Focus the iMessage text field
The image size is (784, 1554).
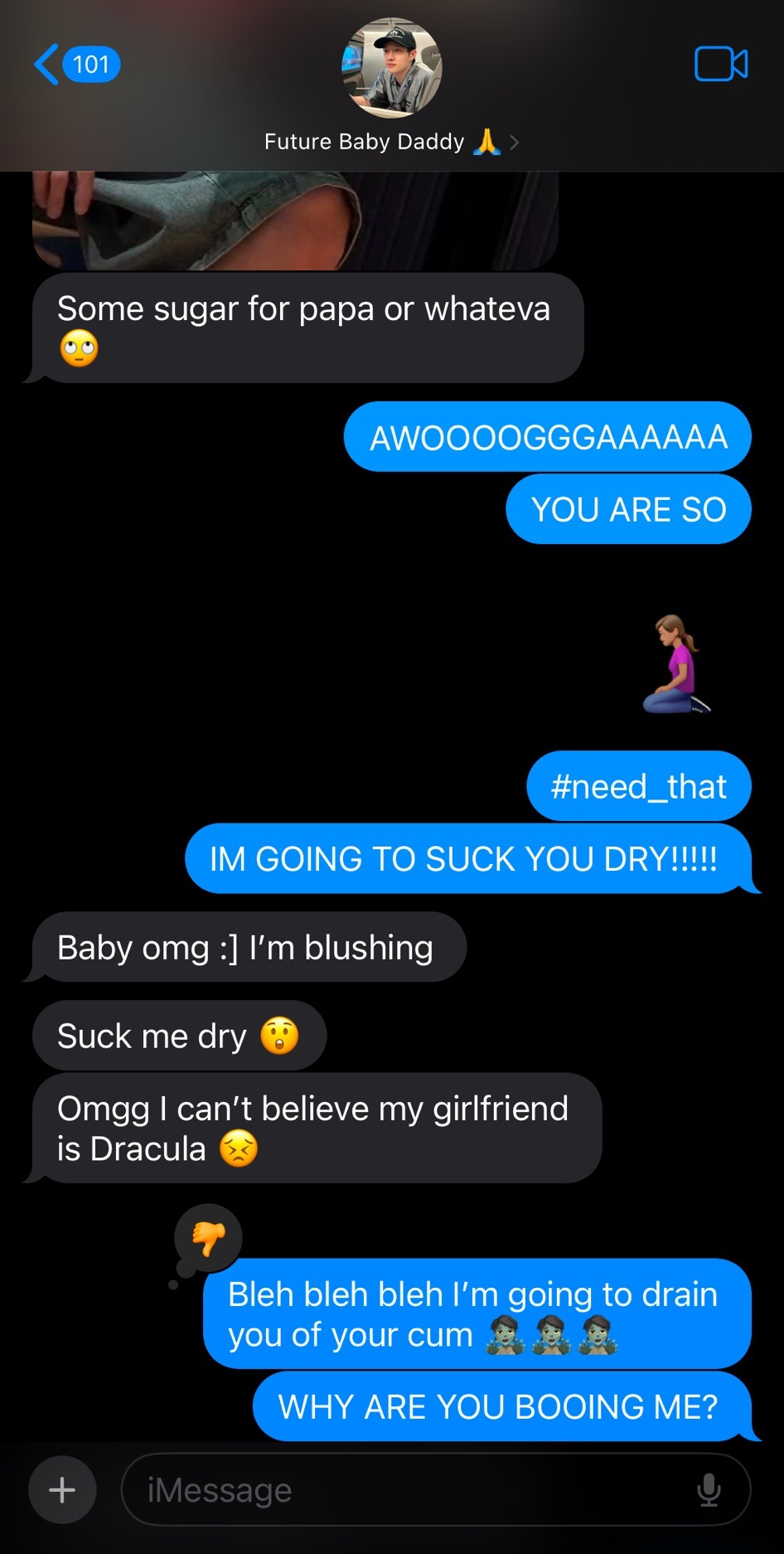click(x=406, y=1490)
